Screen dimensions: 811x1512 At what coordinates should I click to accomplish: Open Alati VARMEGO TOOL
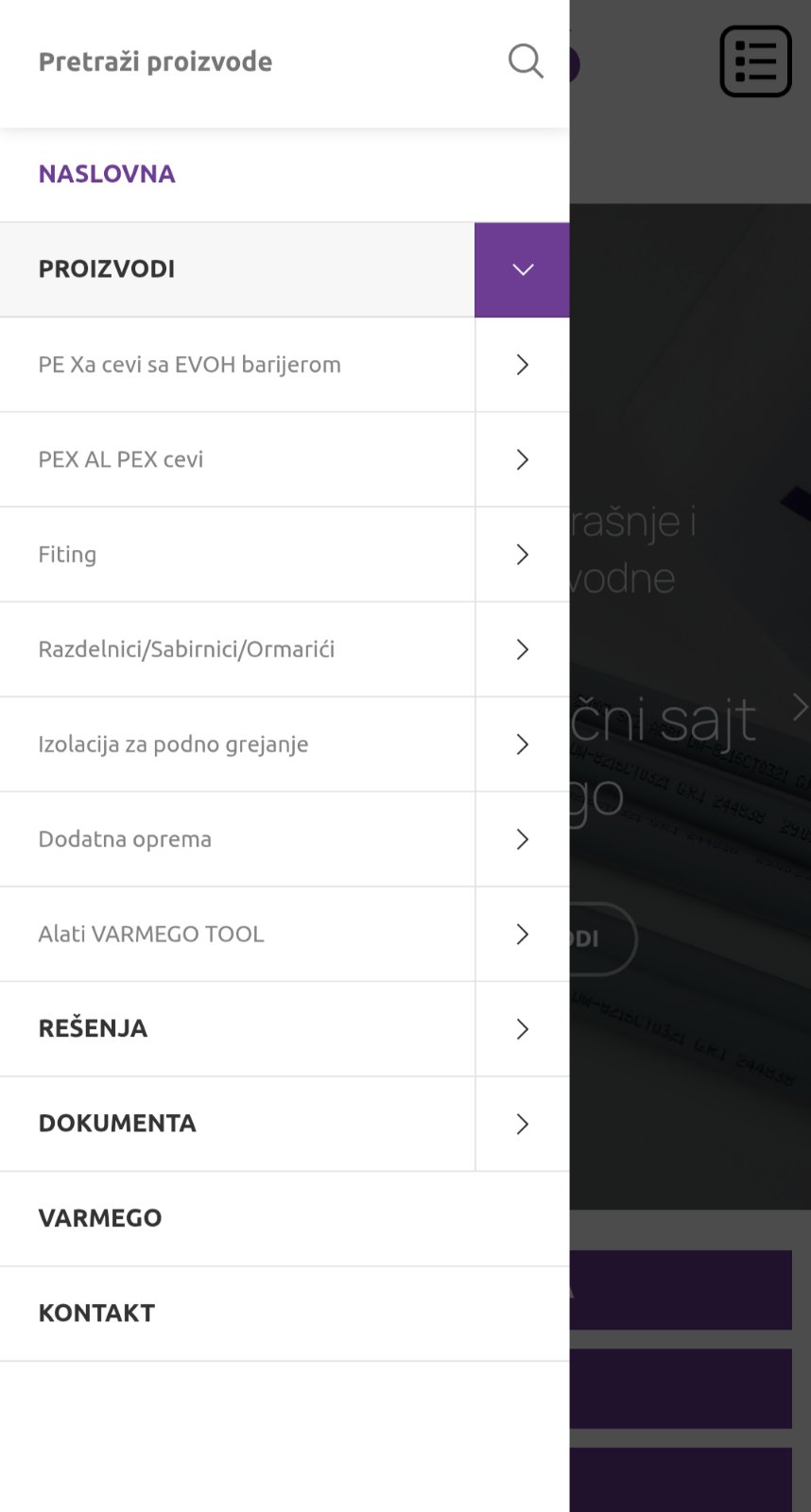pyautogui.click(x=151, y=935)
